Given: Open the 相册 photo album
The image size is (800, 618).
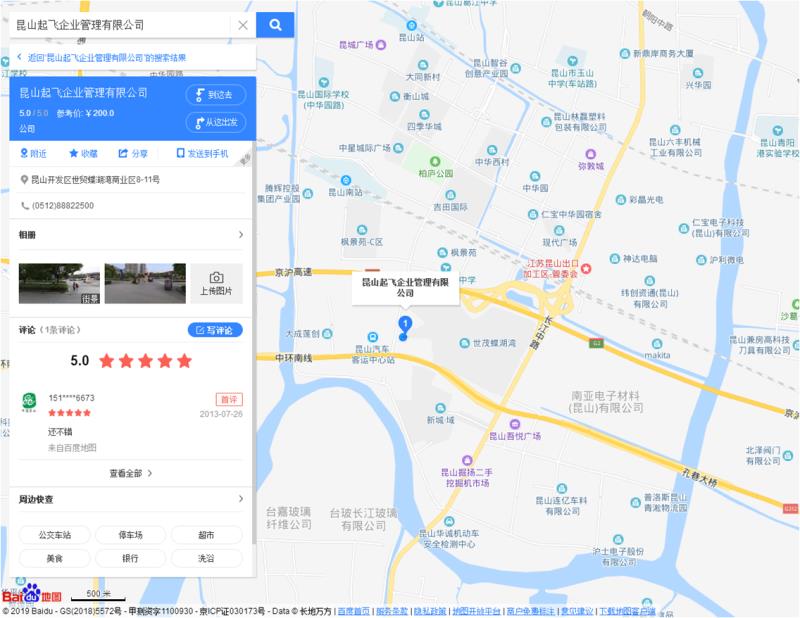Looking at the screenshot, I should pyautogui.click(x=130, y=235).
